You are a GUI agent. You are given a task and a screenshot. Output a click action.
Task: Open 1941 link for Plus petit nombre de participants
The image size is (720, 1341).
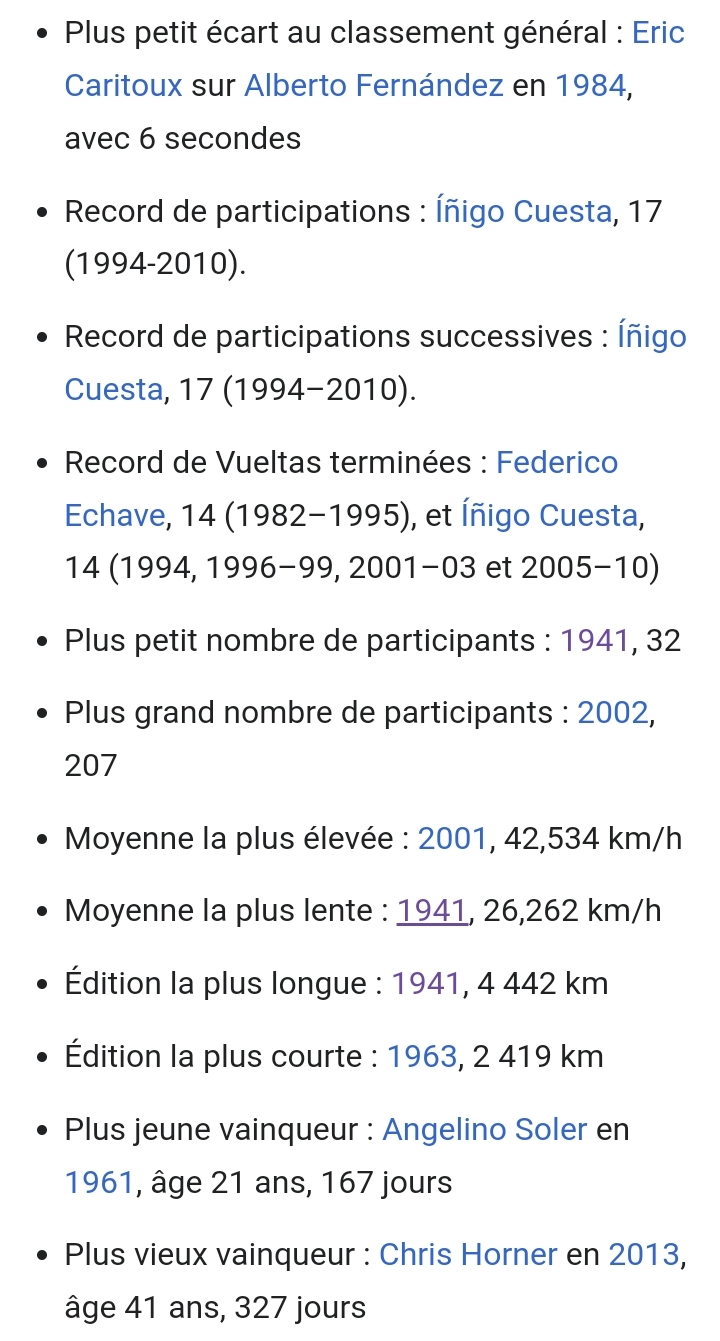point(597,641)
